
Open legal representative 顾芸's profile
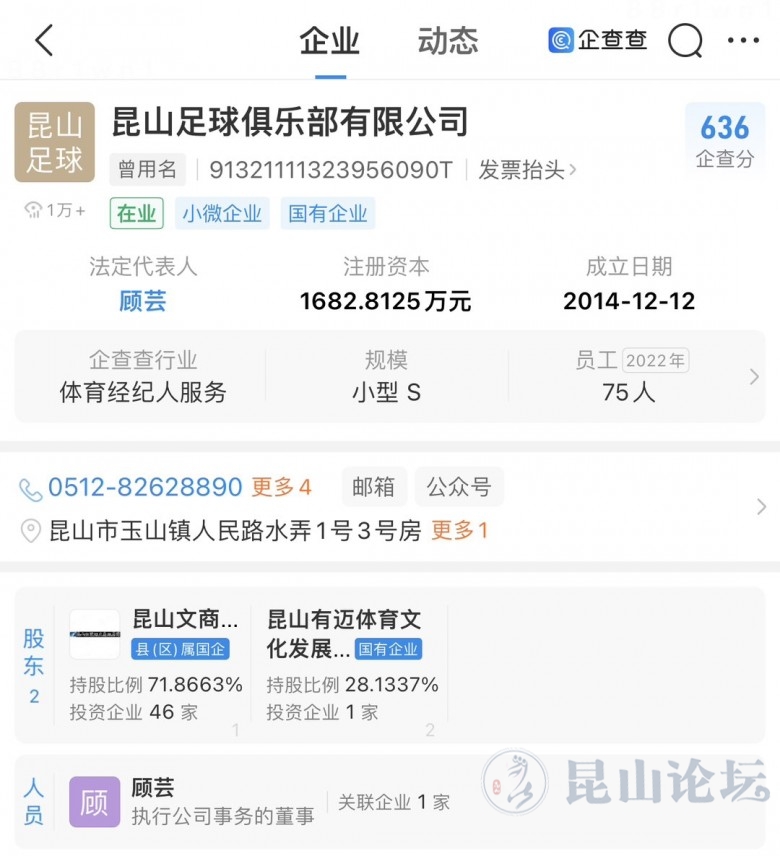[x=143, y=301]
